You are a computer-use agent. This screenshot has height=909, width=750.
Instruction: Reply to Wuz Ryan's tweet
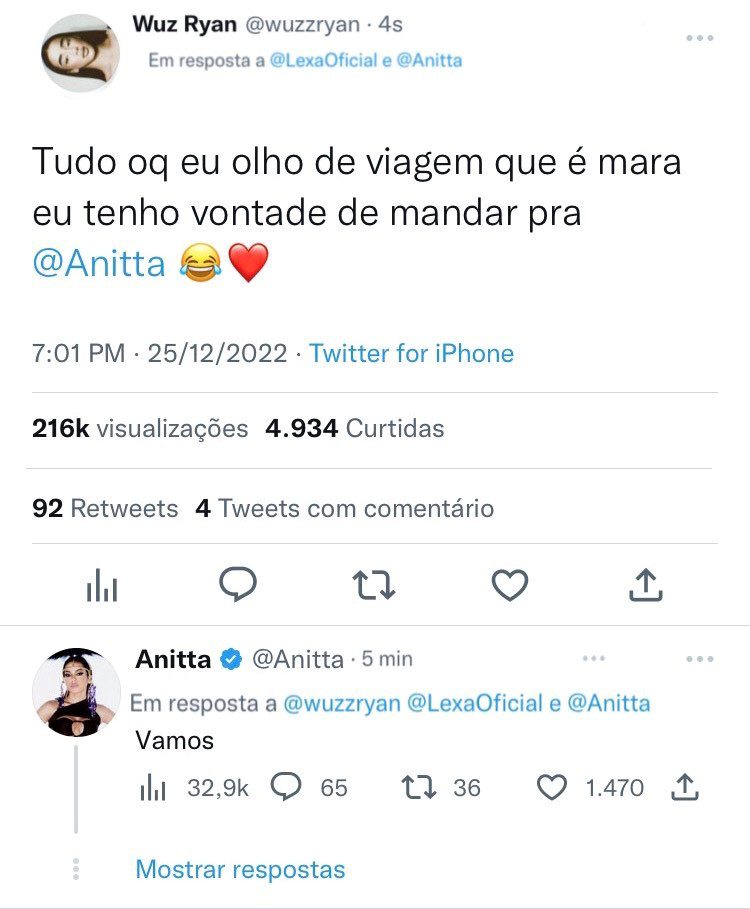(238, 585)
